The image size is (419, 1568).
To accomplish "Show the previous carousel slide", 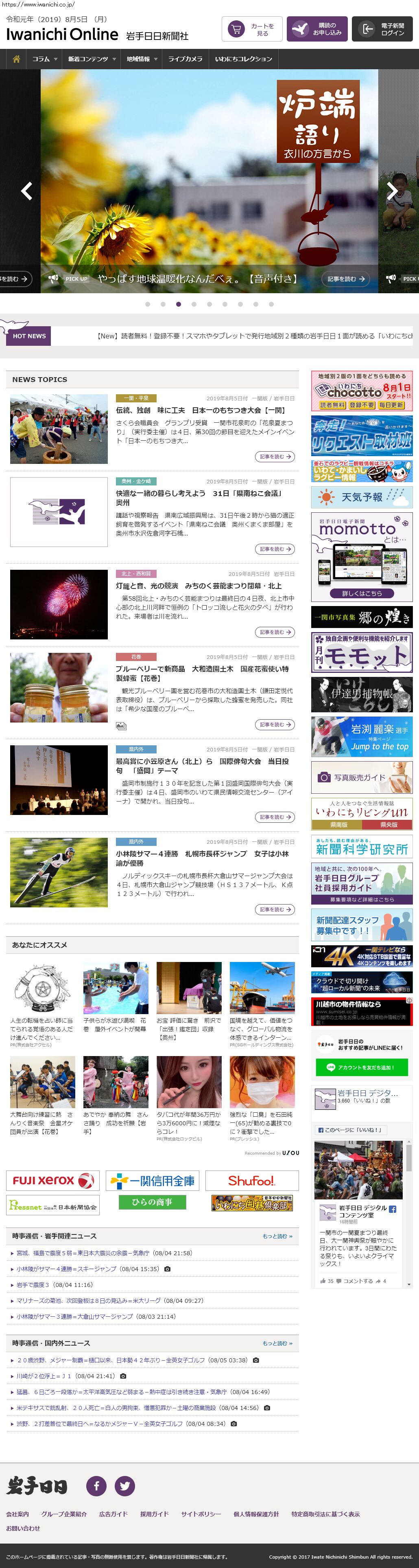I will coord(27,191).
